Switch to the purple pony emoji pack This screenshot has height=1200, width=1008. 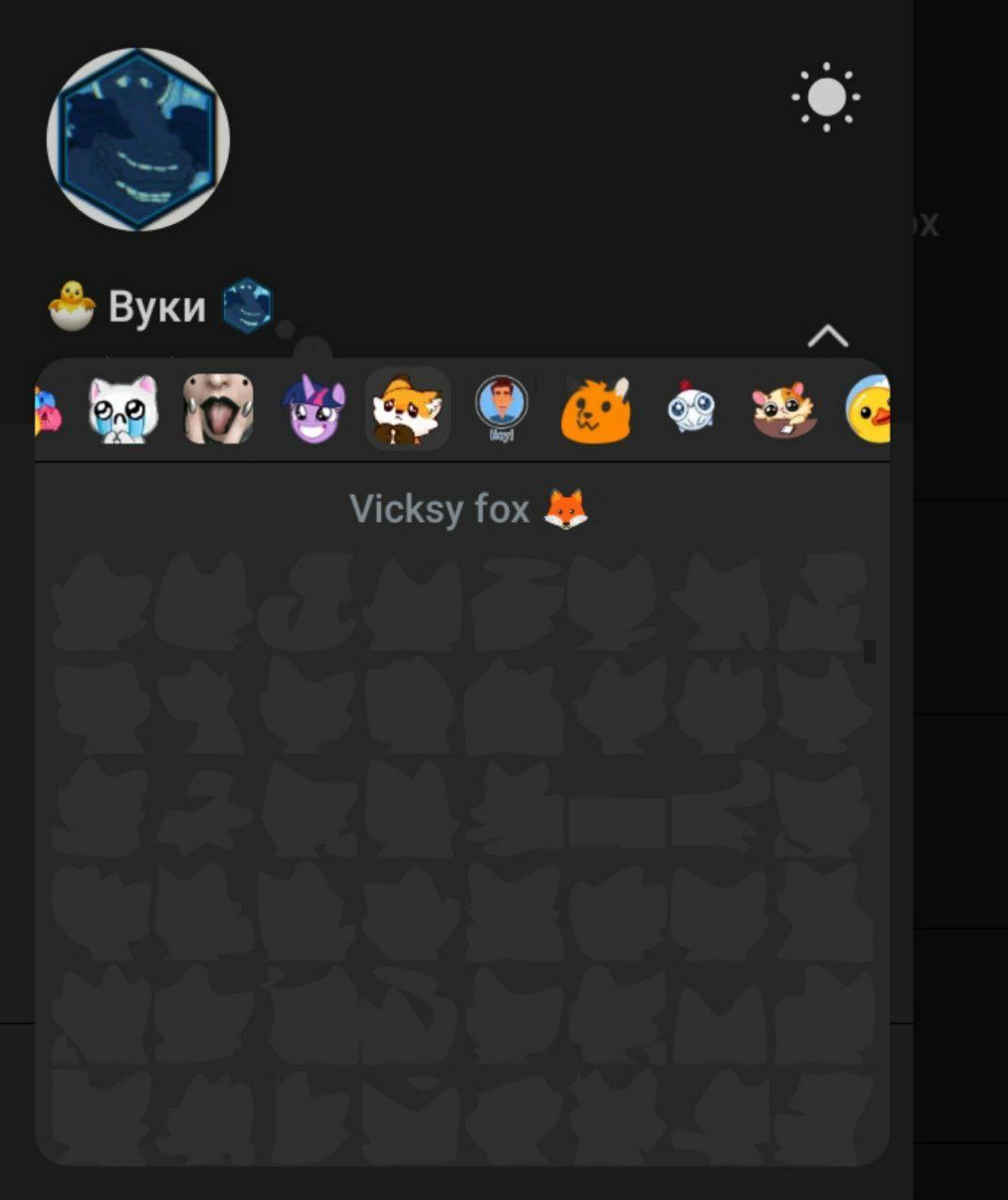[314, 408]
